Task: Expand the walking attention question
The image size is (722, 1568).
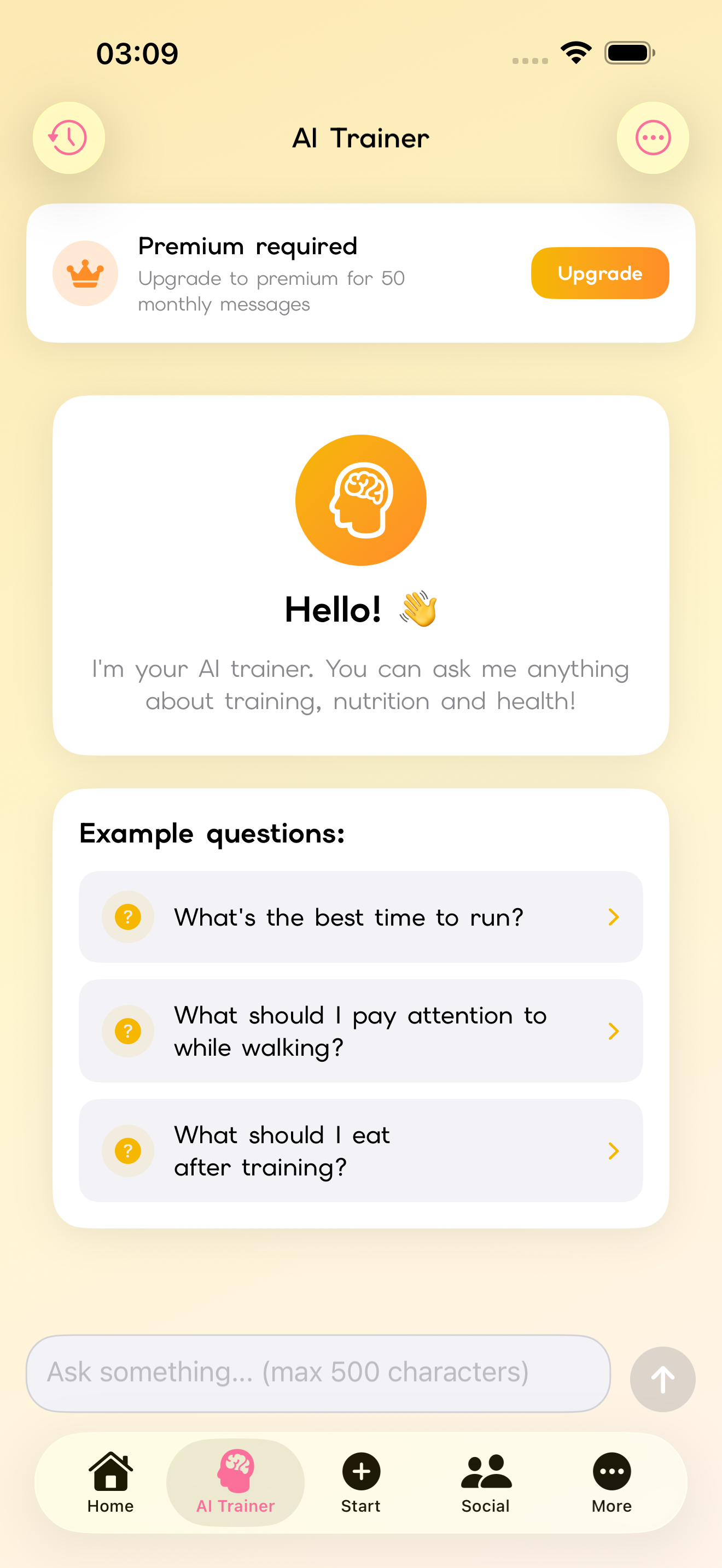Action: point(361,1031)
